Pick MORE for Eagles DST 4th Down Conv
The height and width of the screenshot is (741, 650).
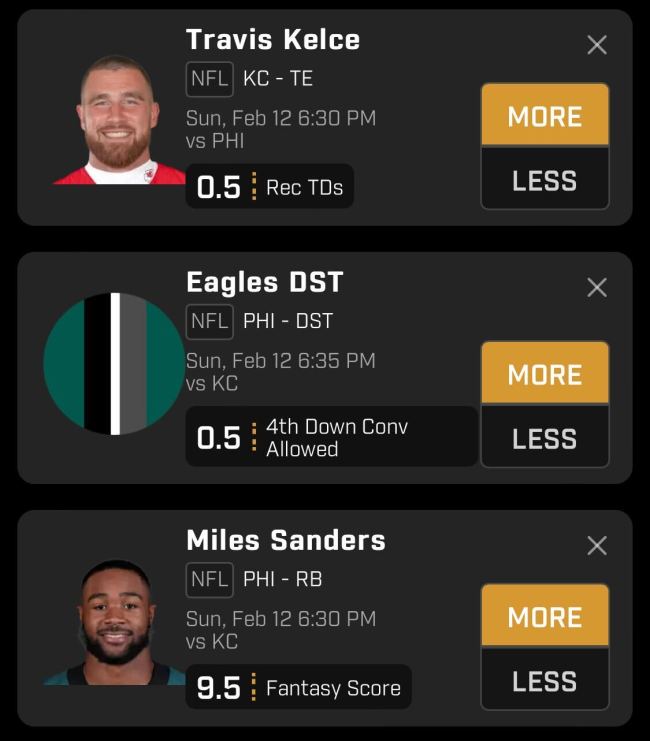(x=545, y=374)
